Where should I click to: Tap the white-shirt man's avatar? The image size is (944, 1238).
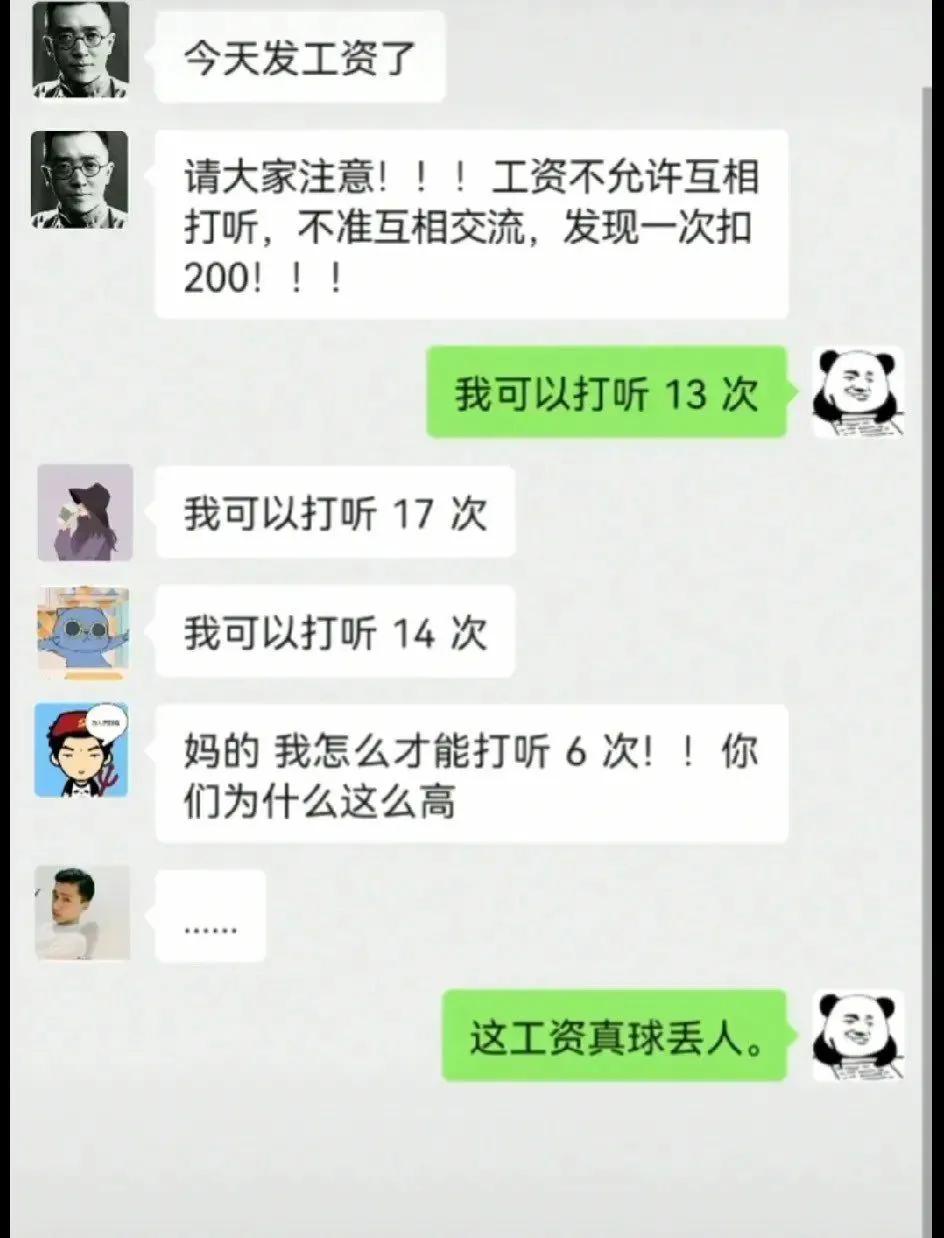[82, 913]
